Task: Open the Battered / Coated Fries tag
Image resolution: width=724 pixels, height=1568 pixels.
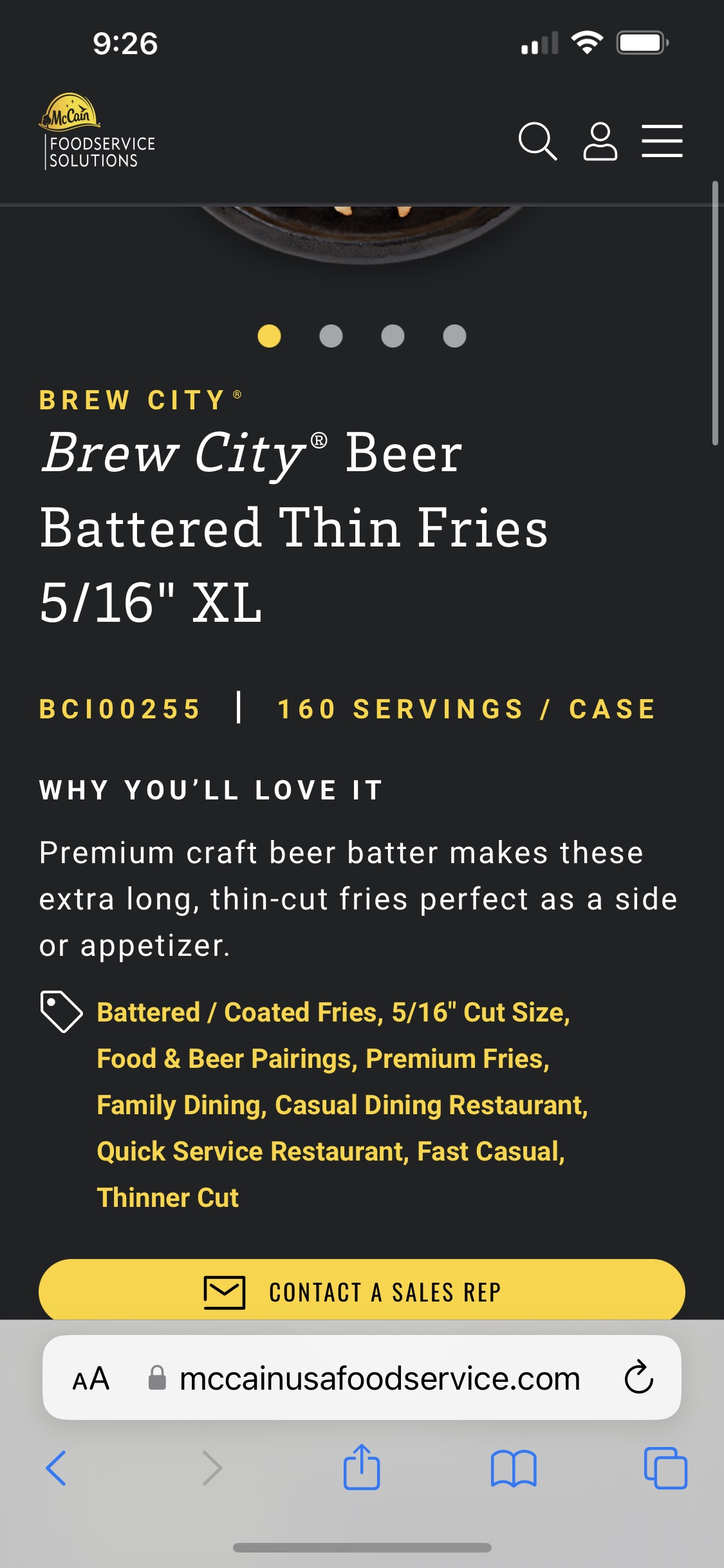Action: point(240,1012)
